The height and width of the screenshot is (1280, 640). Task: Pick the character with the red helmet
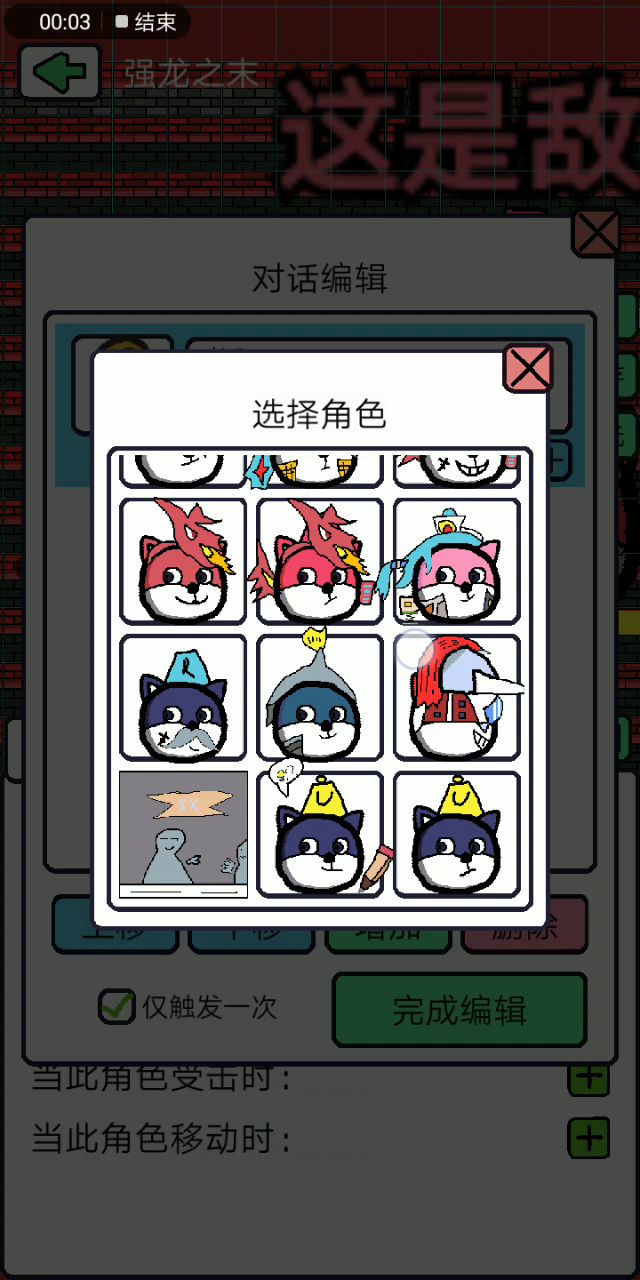[457, 698]
